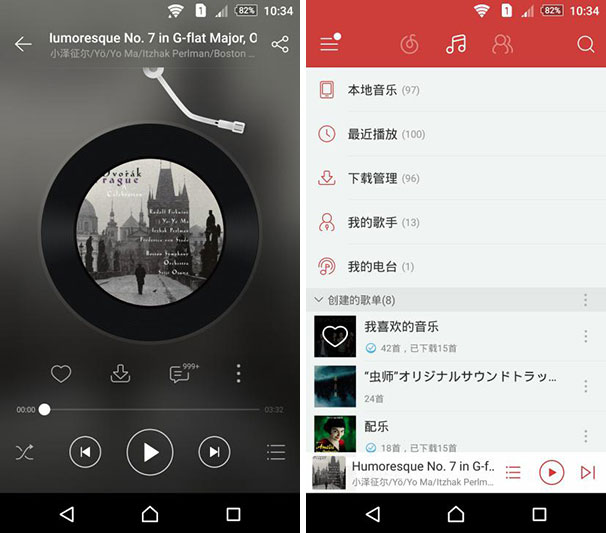The image size is (606, 533).
Task: Collapse the 创建的歌单 playlists section
Action: coord(319,300)
